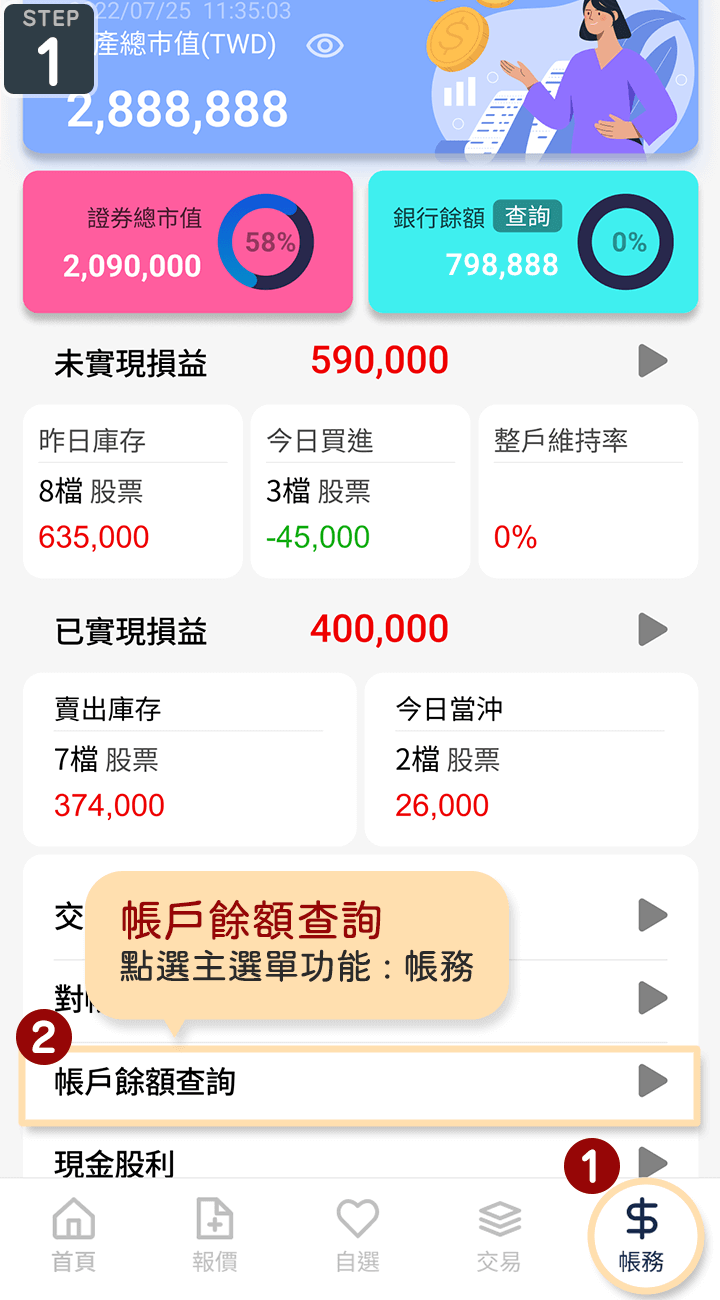Open the 賣出庫存 card
Viewport: 720px width, 1300px height.
click(189, 759)
